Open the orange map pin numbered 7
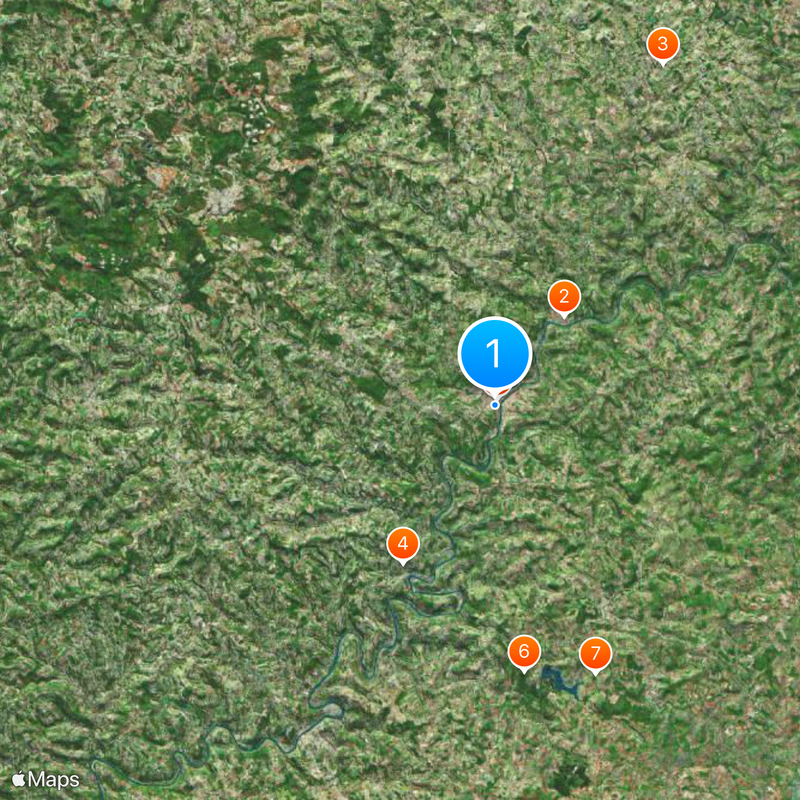This screenshot has height=800, width=800. 595,654
